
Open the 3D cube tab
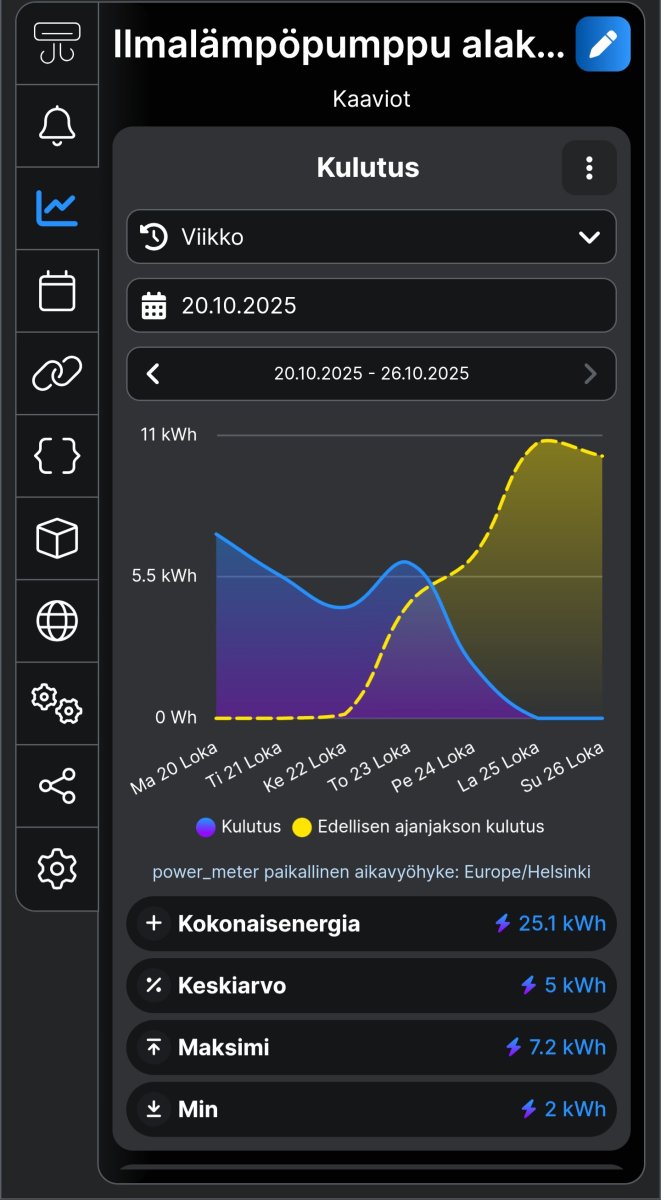click(x=57, y=539)
